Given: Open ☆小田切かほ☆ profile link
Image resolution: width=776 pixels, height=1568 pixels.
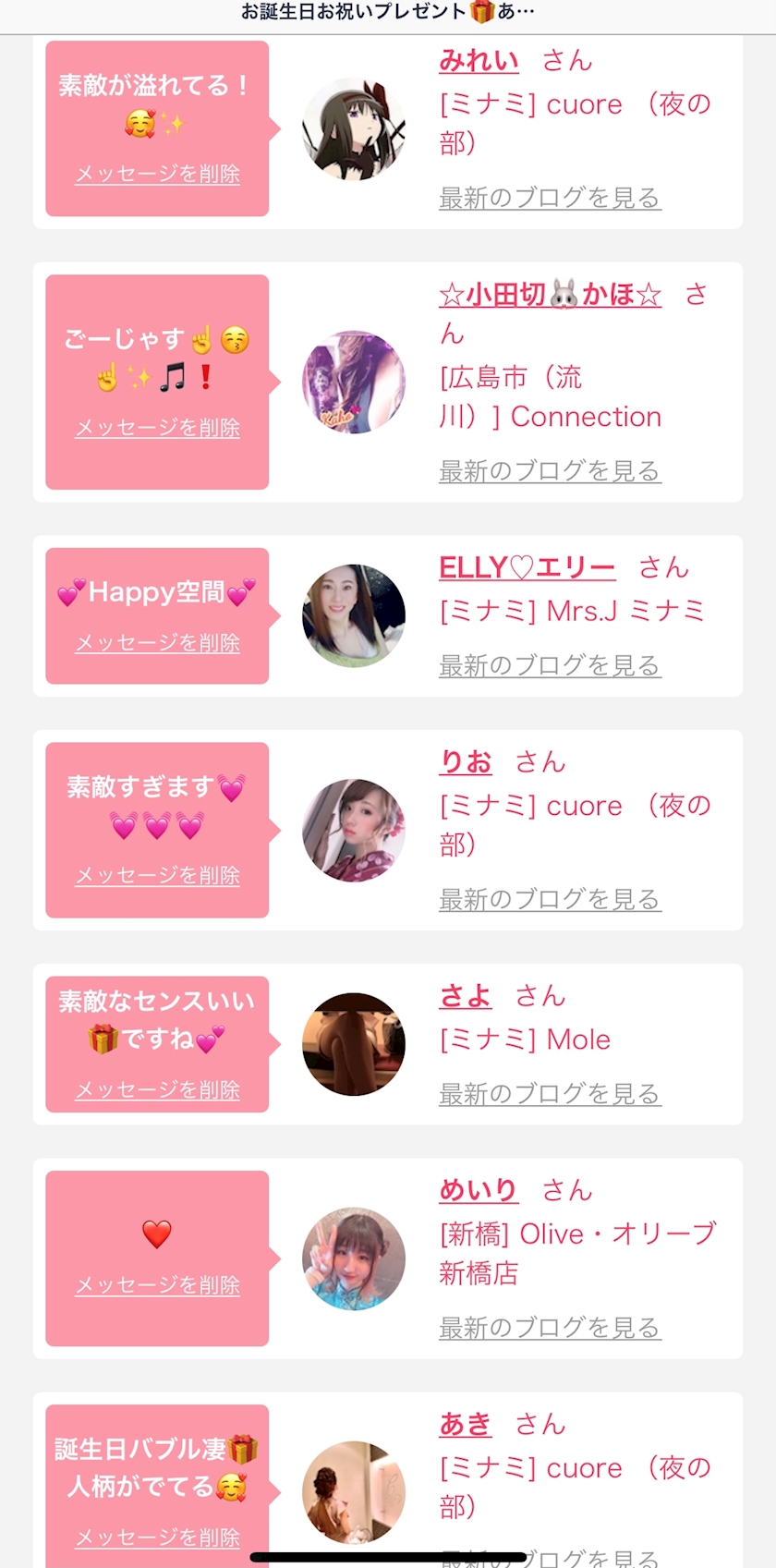Looking at the screenshot, I should (550, 295).
